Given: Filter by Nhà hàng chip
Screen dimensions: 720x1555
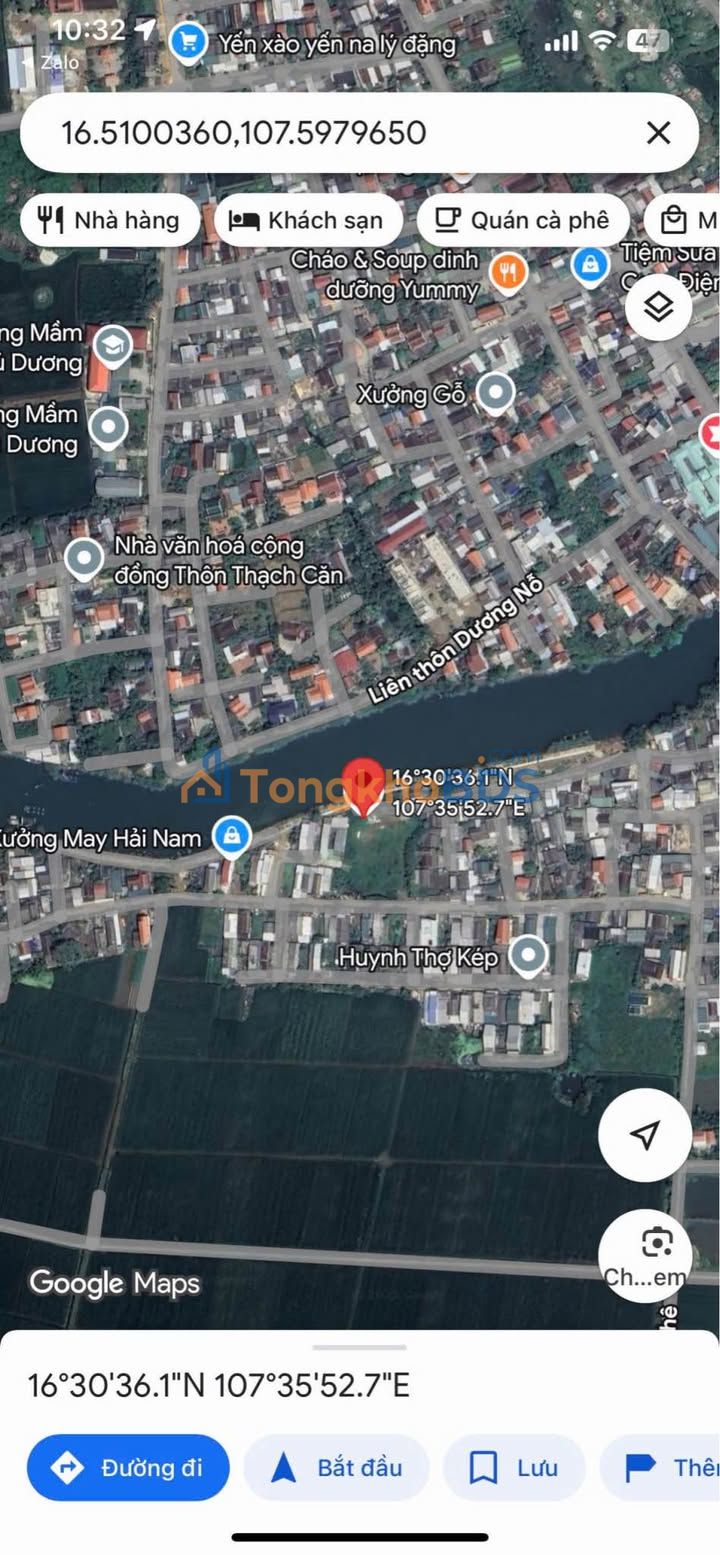Looking at the screenshot, I should tap(108, 220).
